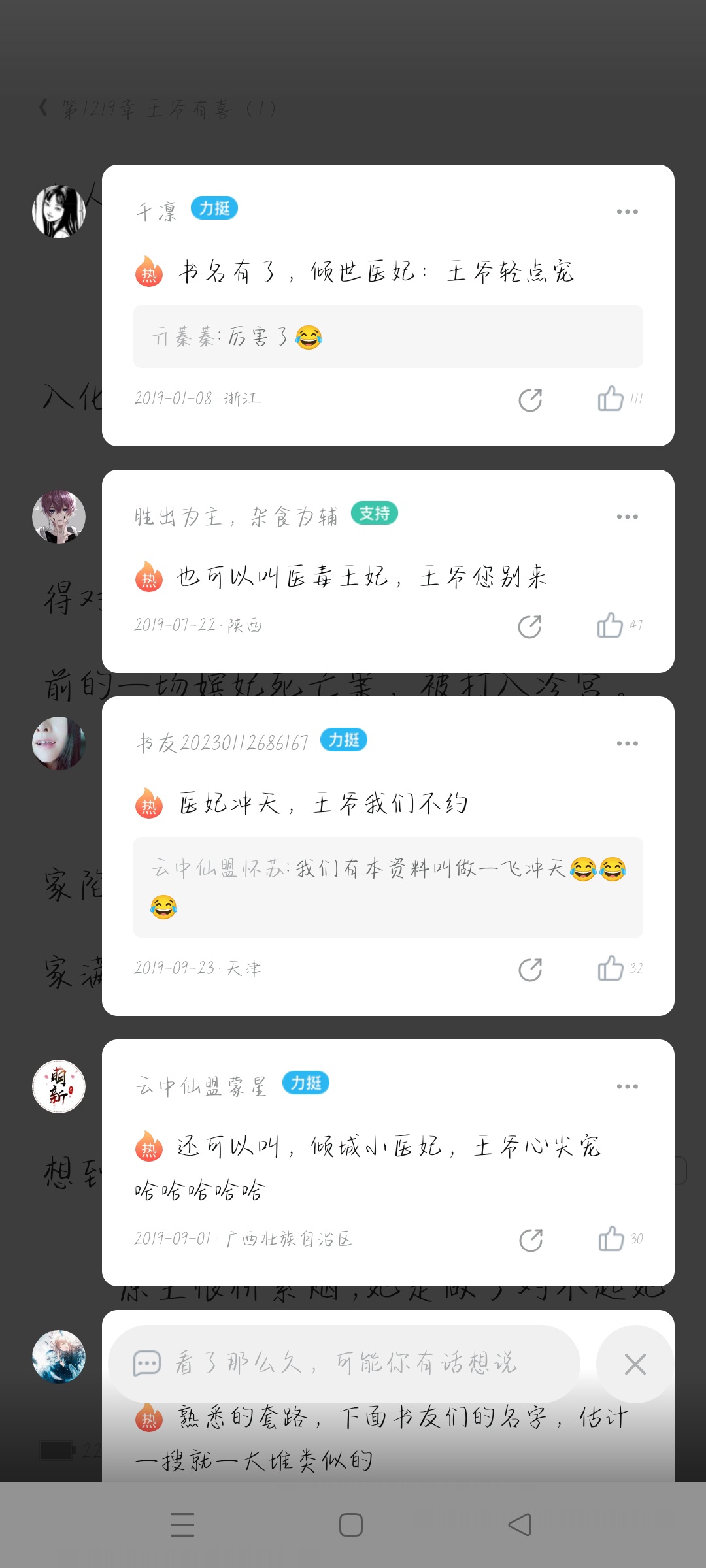The image size is (706, 1568).
Task: Open more options on 云中仙盟蒙星's comment
Action: tap(627, 1086)
